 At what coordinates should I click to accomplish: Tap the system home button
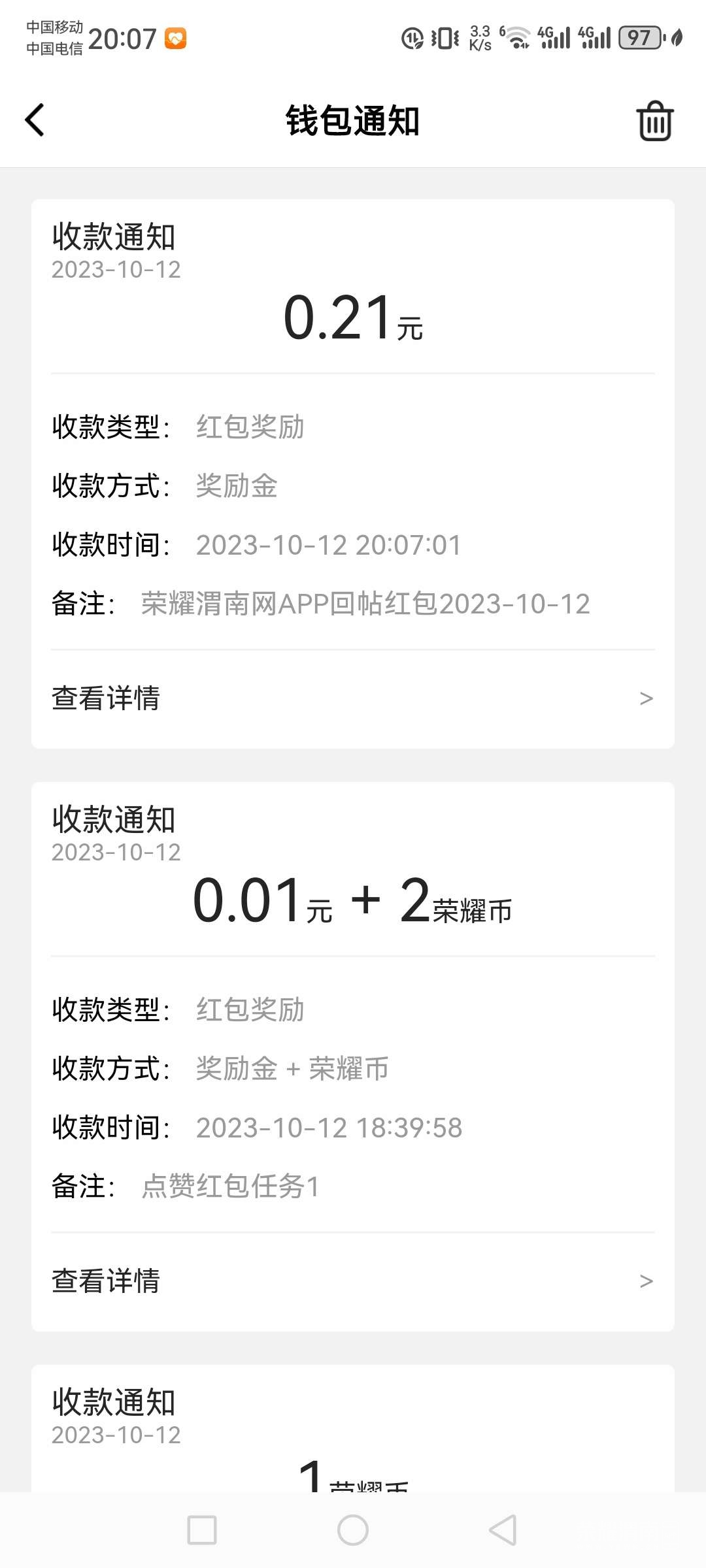(353, 1530)
